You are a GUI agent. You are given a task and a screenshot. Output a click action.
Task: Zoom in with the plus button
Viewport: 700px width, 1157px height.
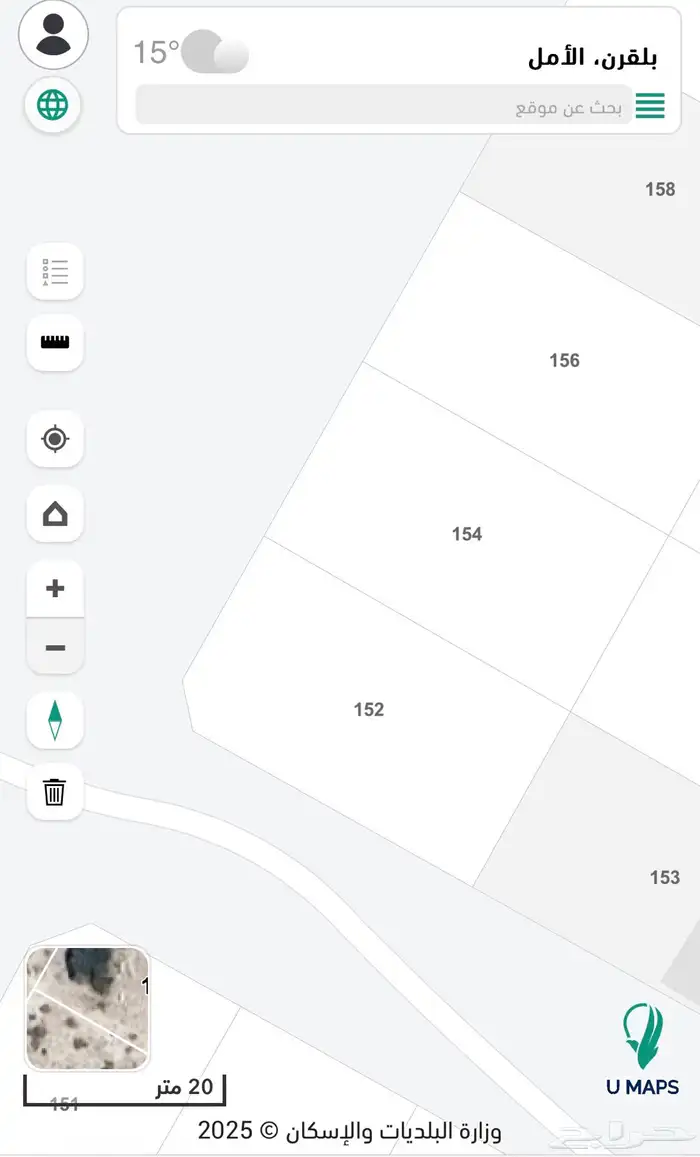pos(55,588)
